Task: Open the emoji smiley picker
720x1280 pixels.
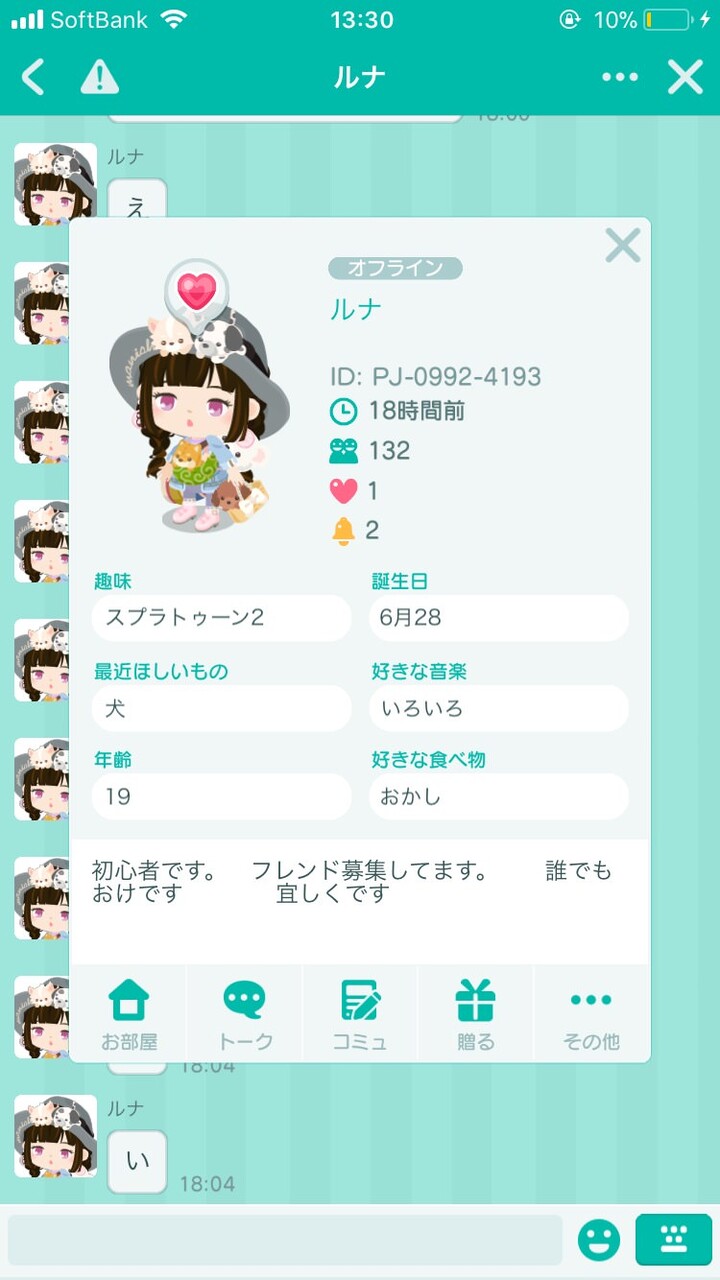Action: click(598, 1241)
